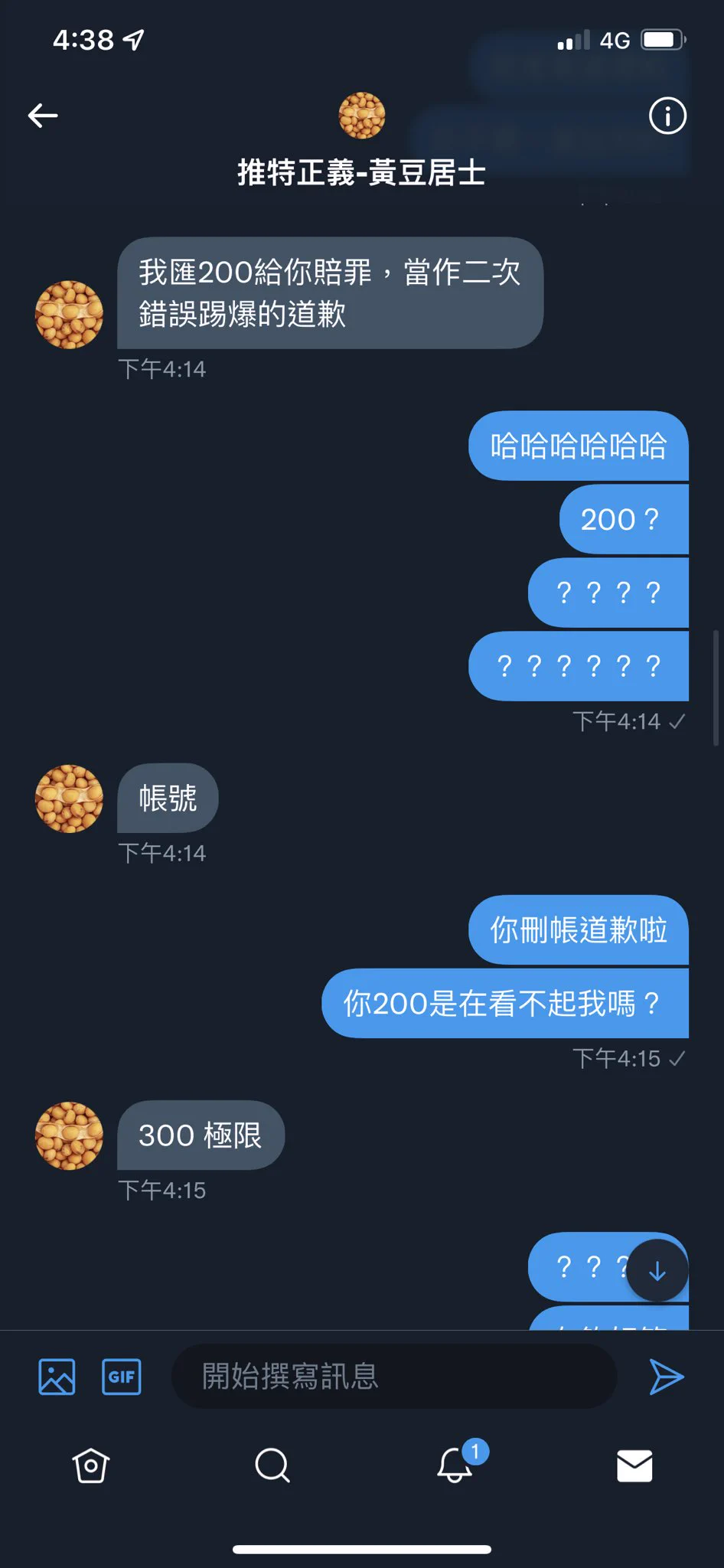Screen dimensions: 724x1568
Task: Open conversation info
Action: (x=667, y=116)
